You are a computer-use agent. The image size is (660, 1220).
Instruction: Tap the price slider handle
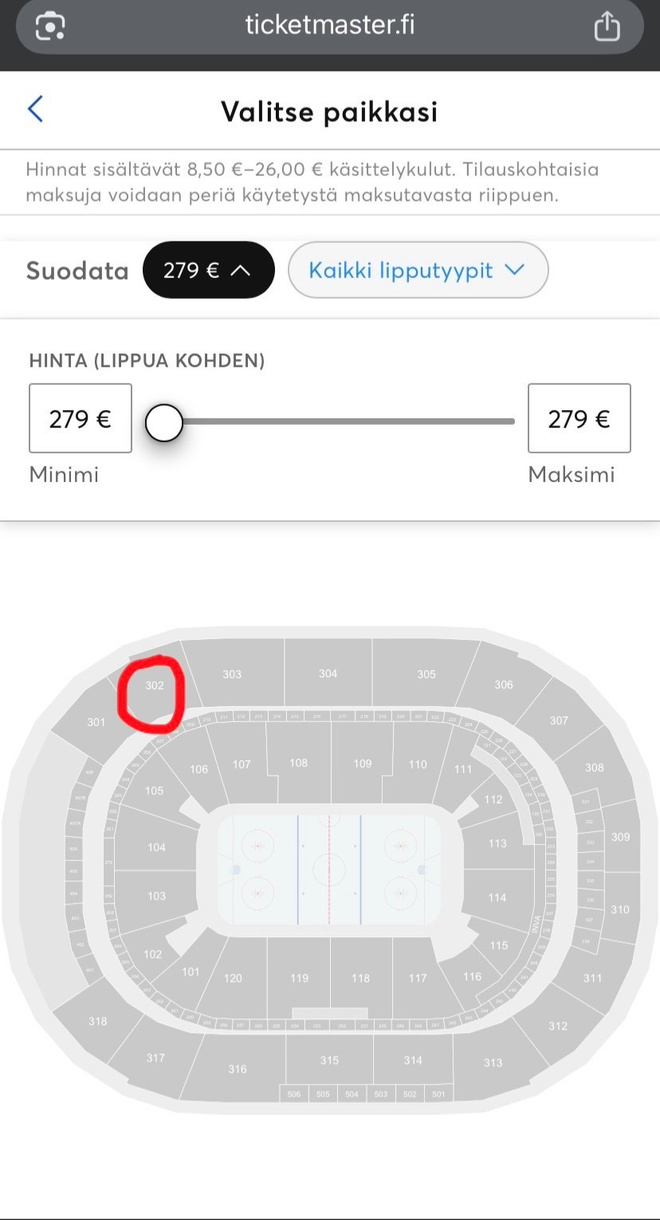164,422
